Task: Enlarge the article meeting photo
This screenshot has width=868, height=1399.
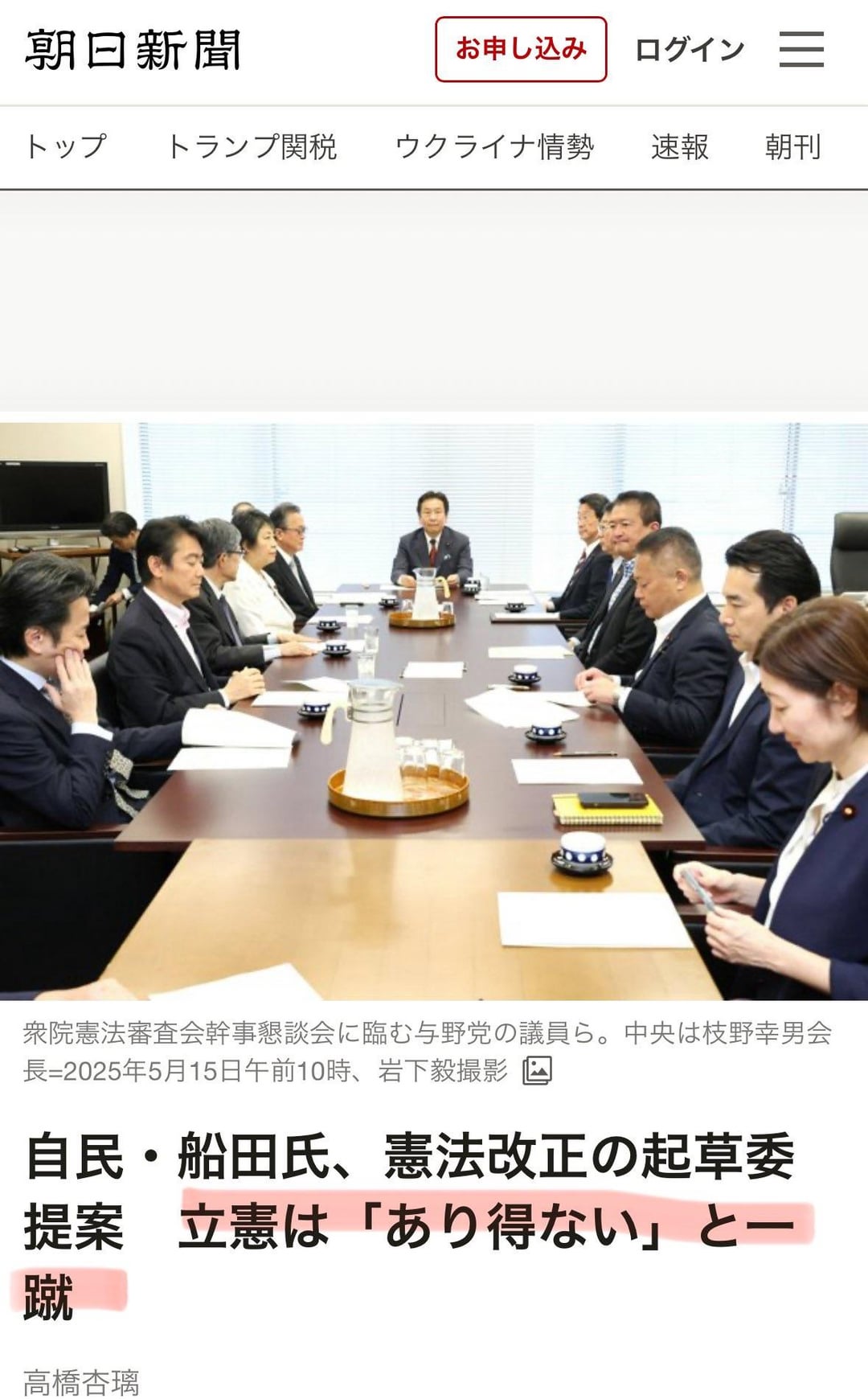Action: [434, 712]
